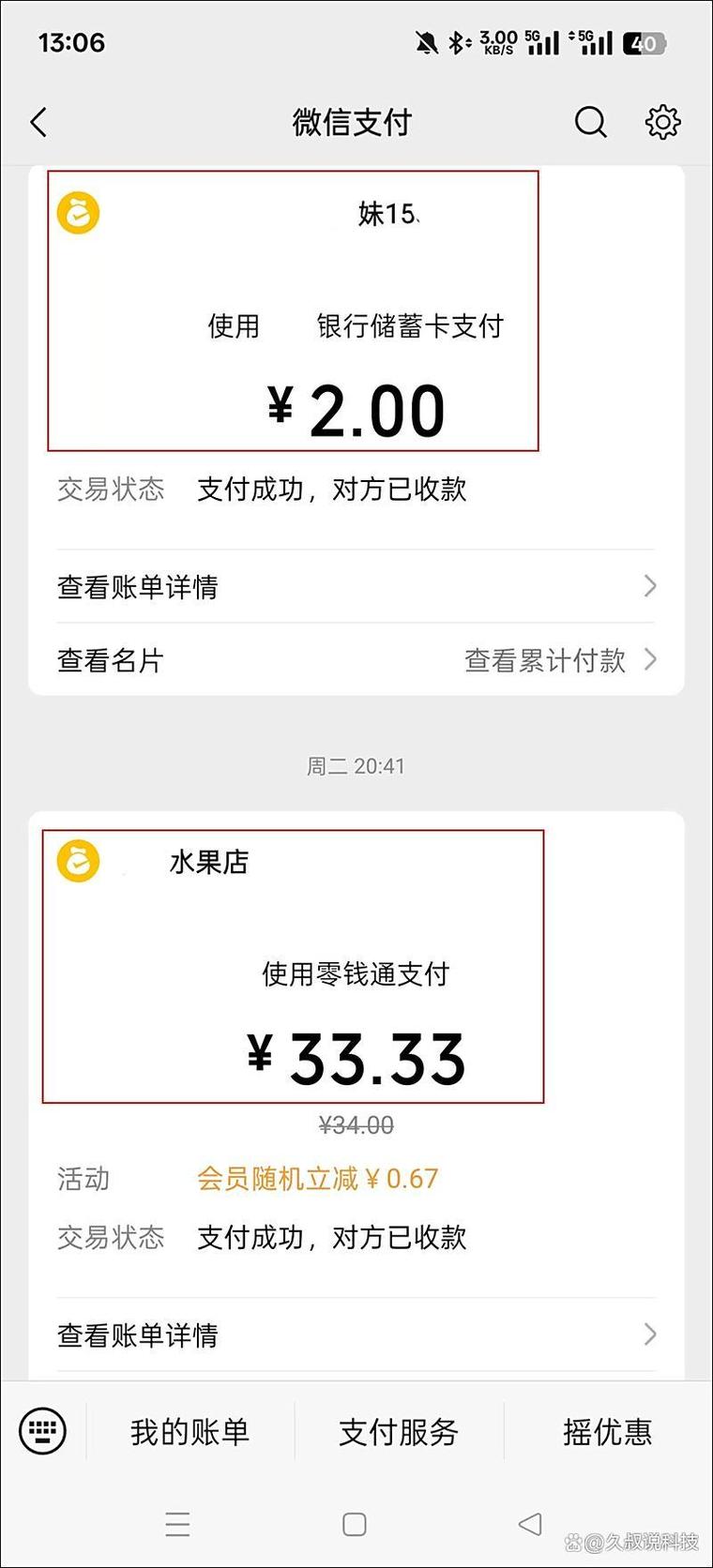Tap the 水果店 merchant wallet icon
Screen dimensions: 713x1568
(x=78, y=863)
